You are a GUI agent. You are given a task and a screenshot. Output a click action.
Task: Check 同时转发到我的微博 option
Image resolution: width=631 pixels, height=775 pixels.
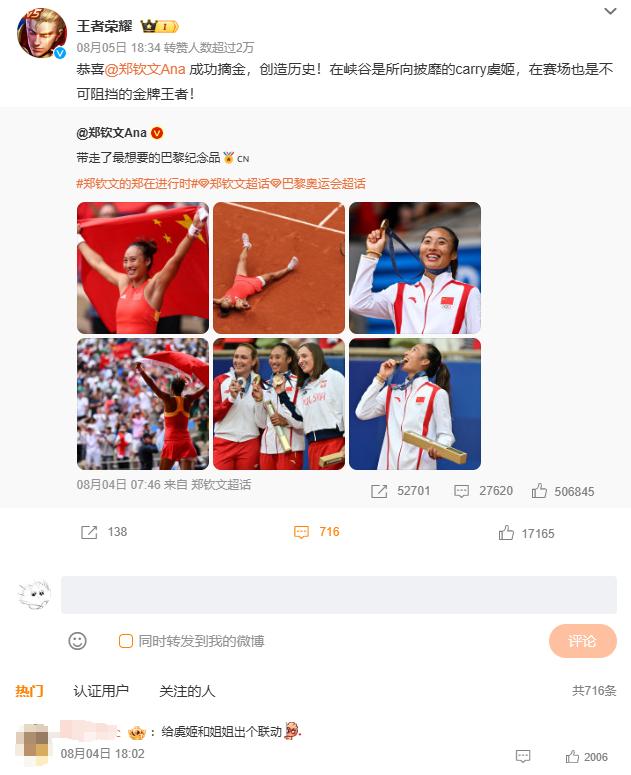coord(126,641)
